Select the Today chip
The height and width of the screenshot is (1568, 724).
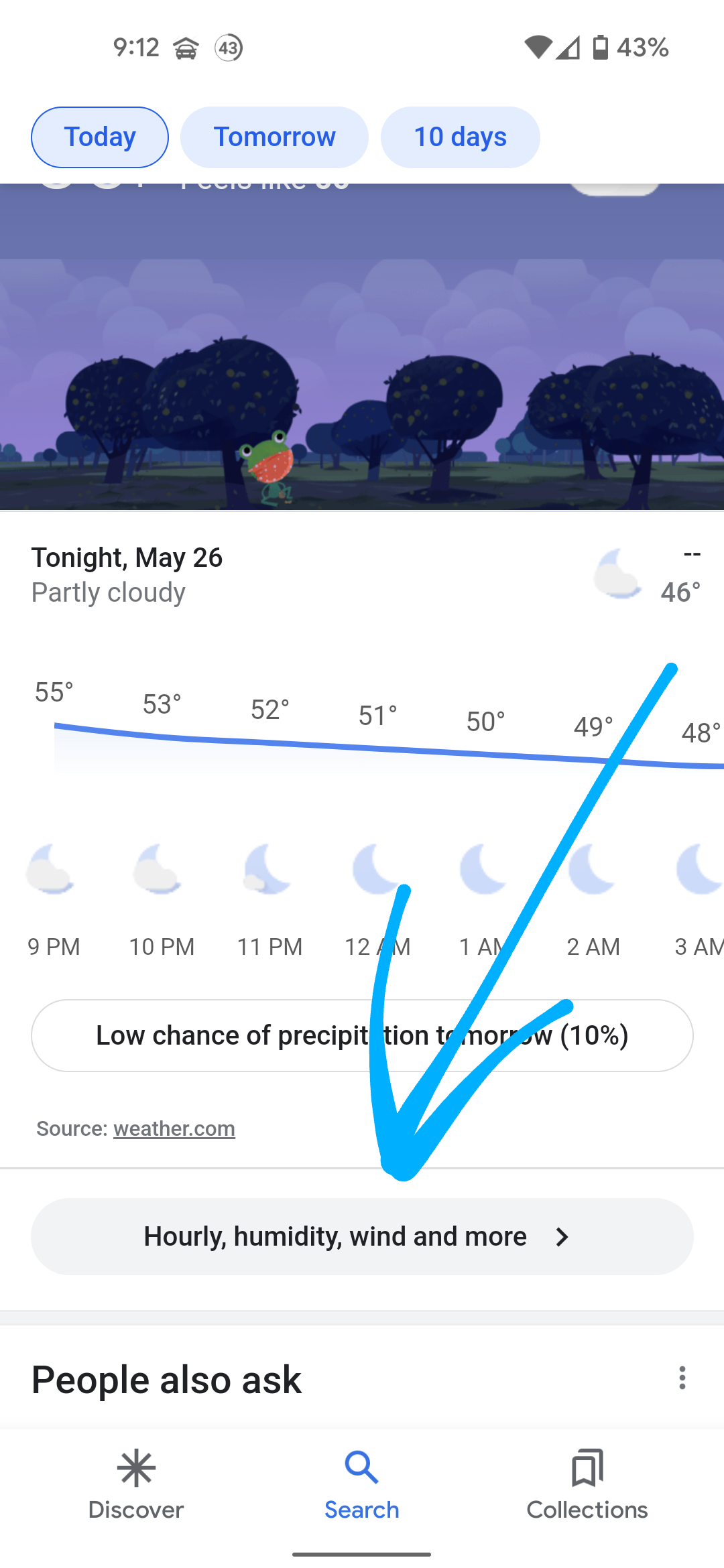pyautogui.click(x=100, y=137)
